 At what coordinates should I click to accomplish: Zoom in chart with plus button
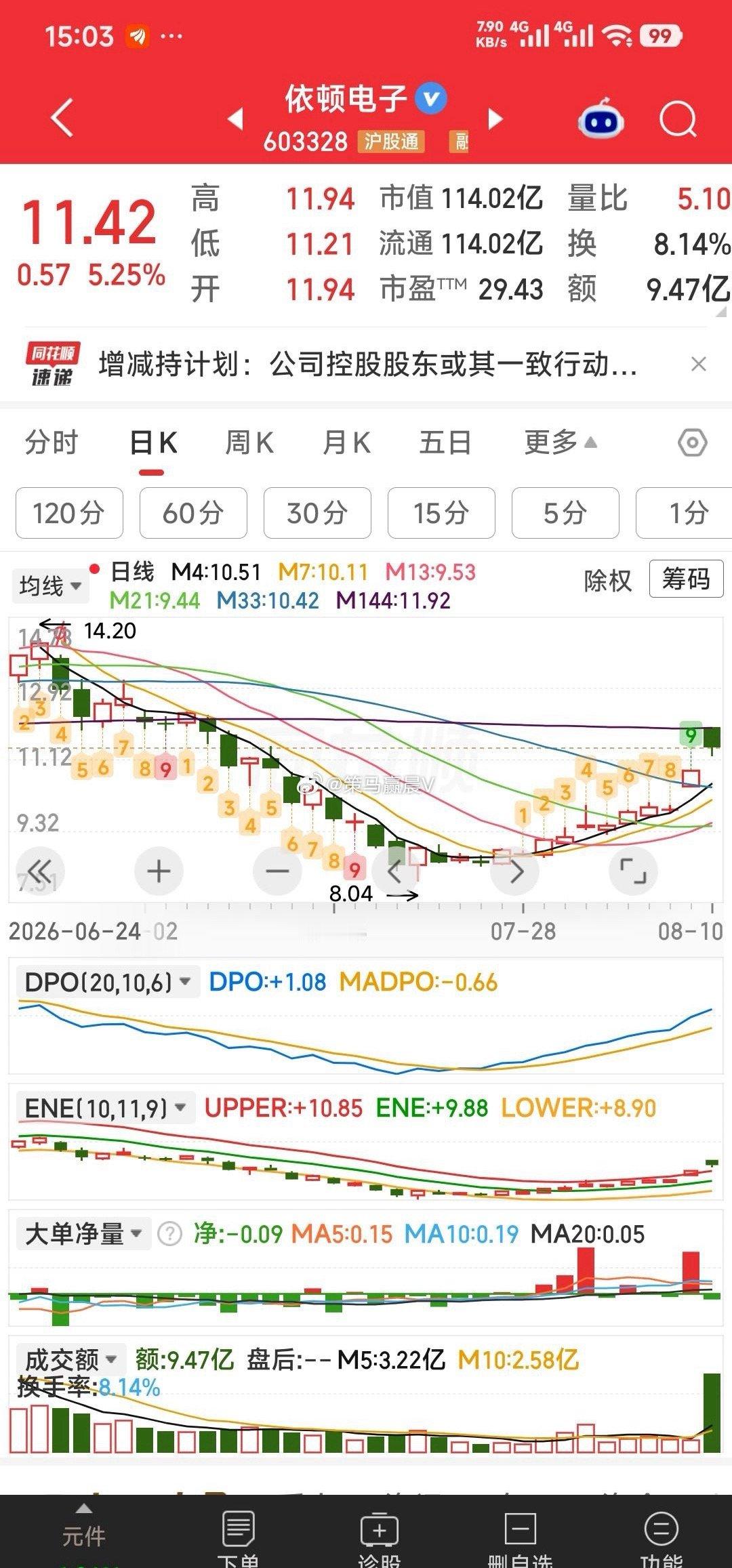tap(159, 871)
